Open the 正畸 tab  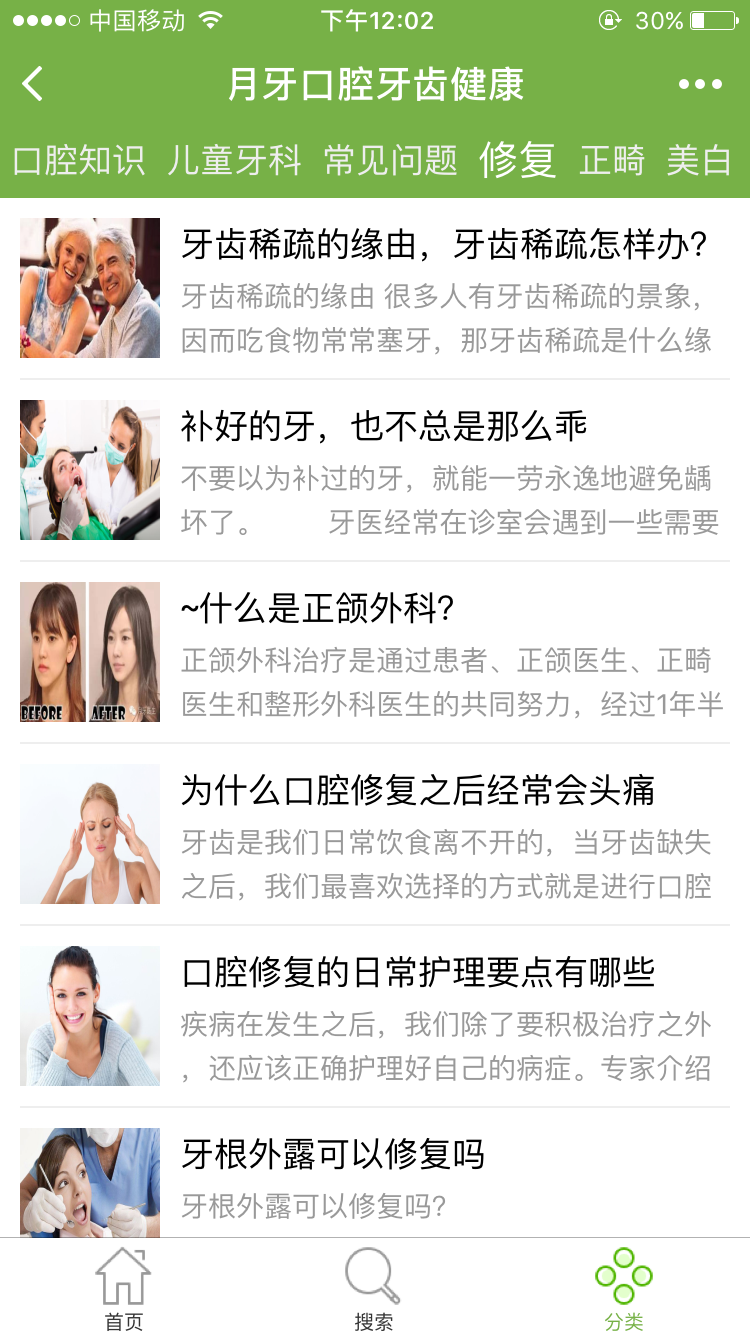(612, 160)
